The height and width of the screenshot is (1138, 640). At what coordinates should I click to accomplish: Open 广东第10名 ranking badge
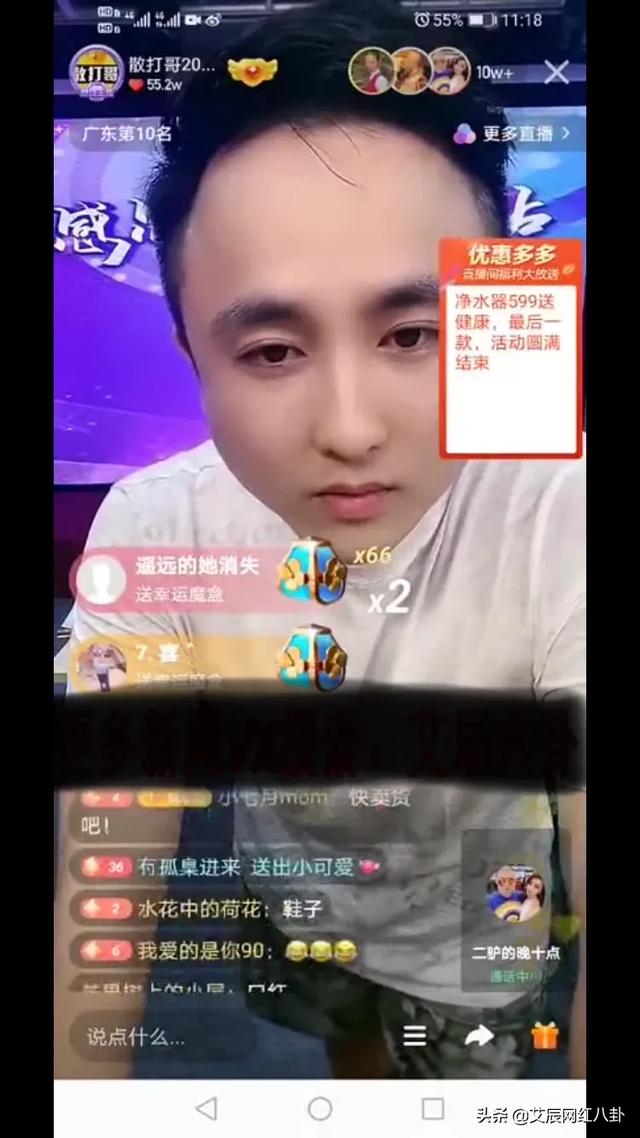click(127, 133)
